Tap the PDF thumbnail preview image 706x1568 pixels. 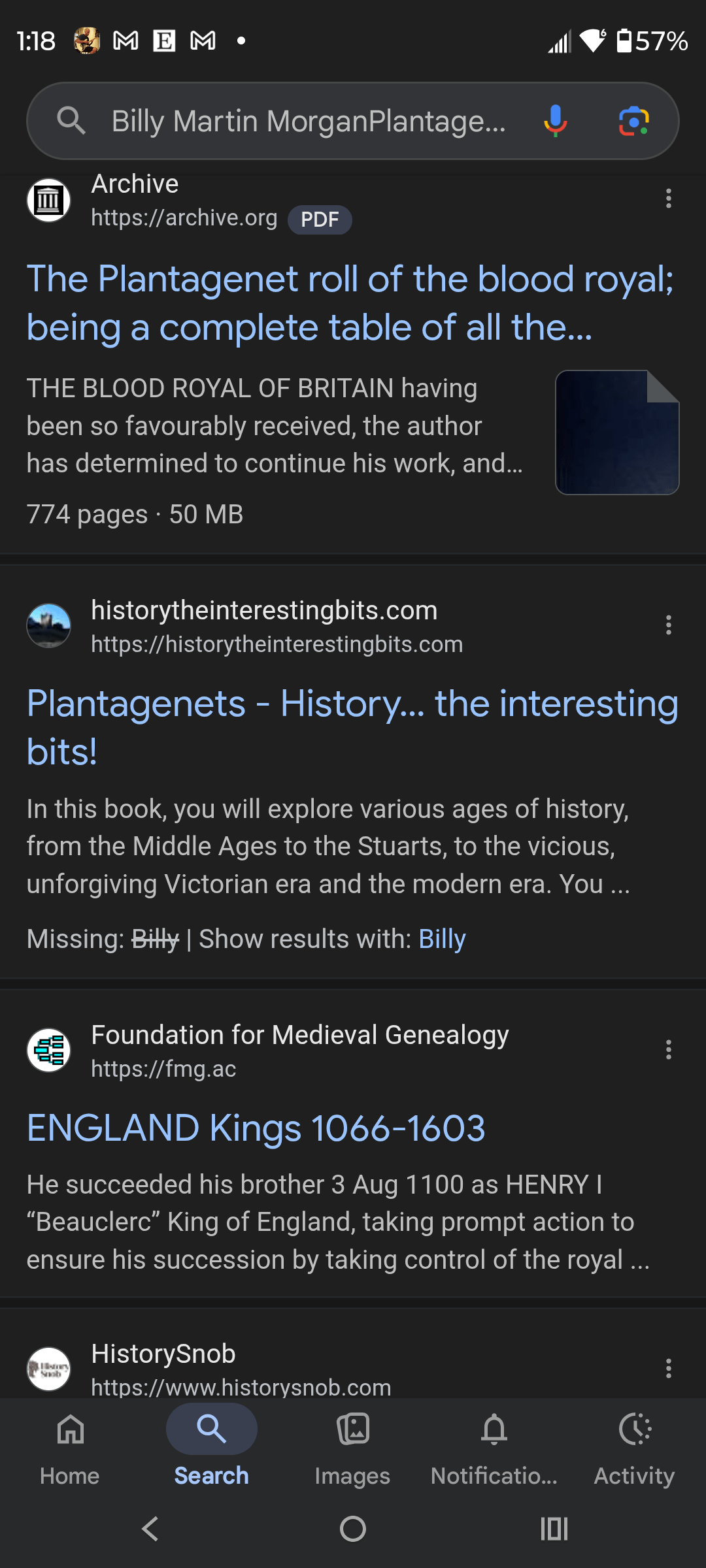(x=617, y=433)
